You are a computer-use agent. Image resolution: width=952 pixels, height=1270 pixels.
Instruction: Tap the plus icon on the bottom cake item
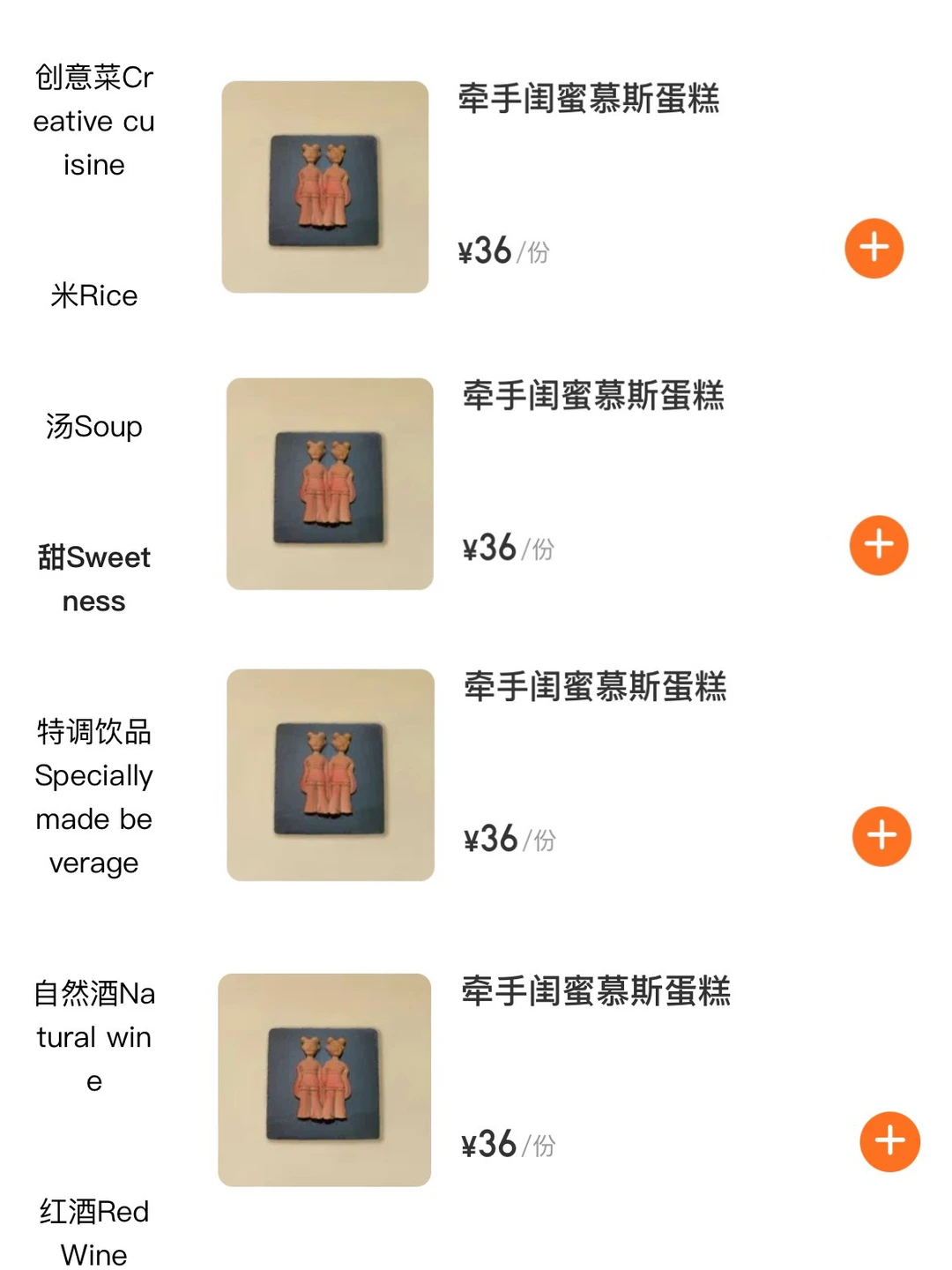point(889,1141)
